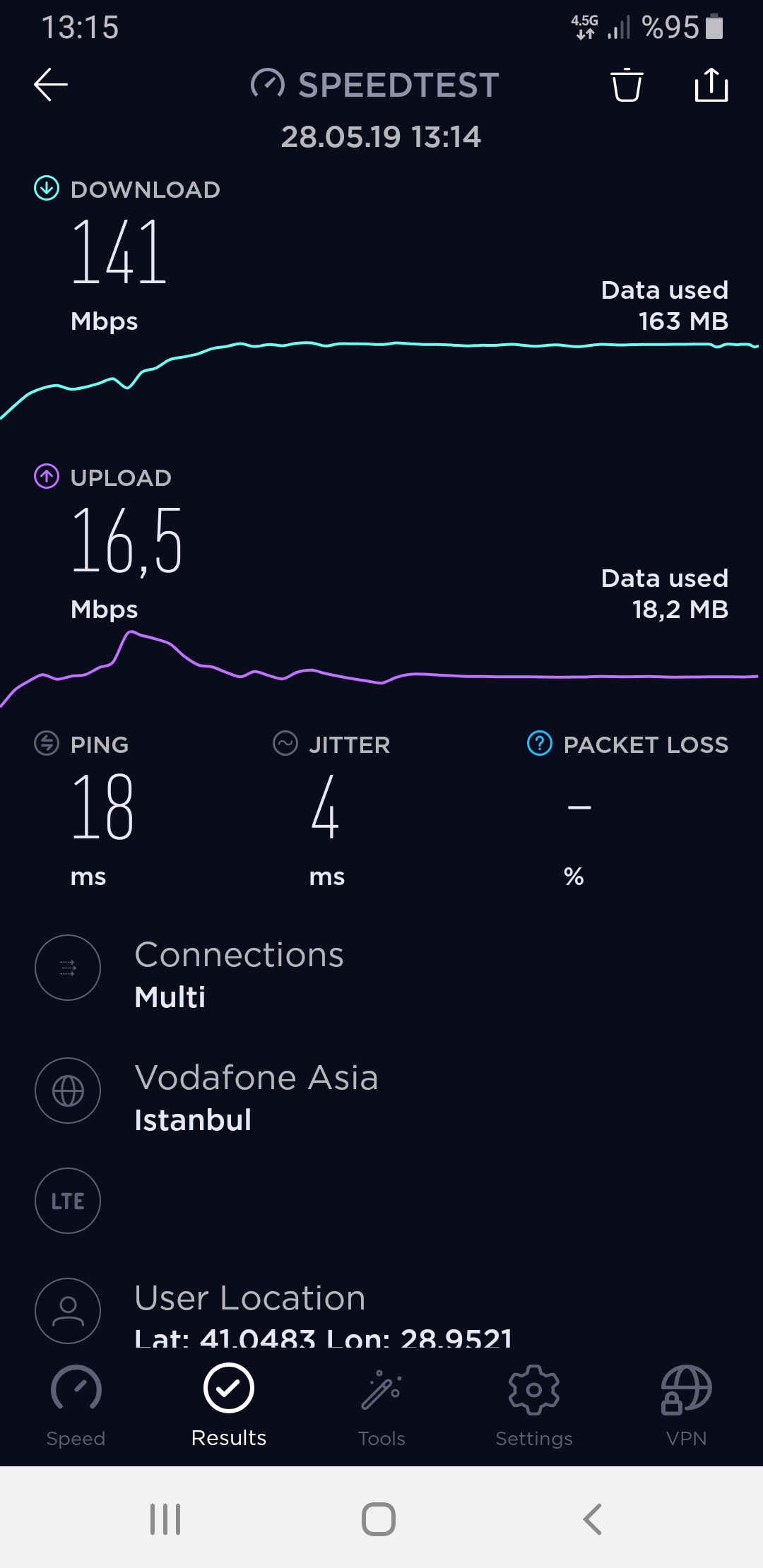This screenshot has height=1568, width=763.
Task: Go to the Settings tab
Action: 534,1407
